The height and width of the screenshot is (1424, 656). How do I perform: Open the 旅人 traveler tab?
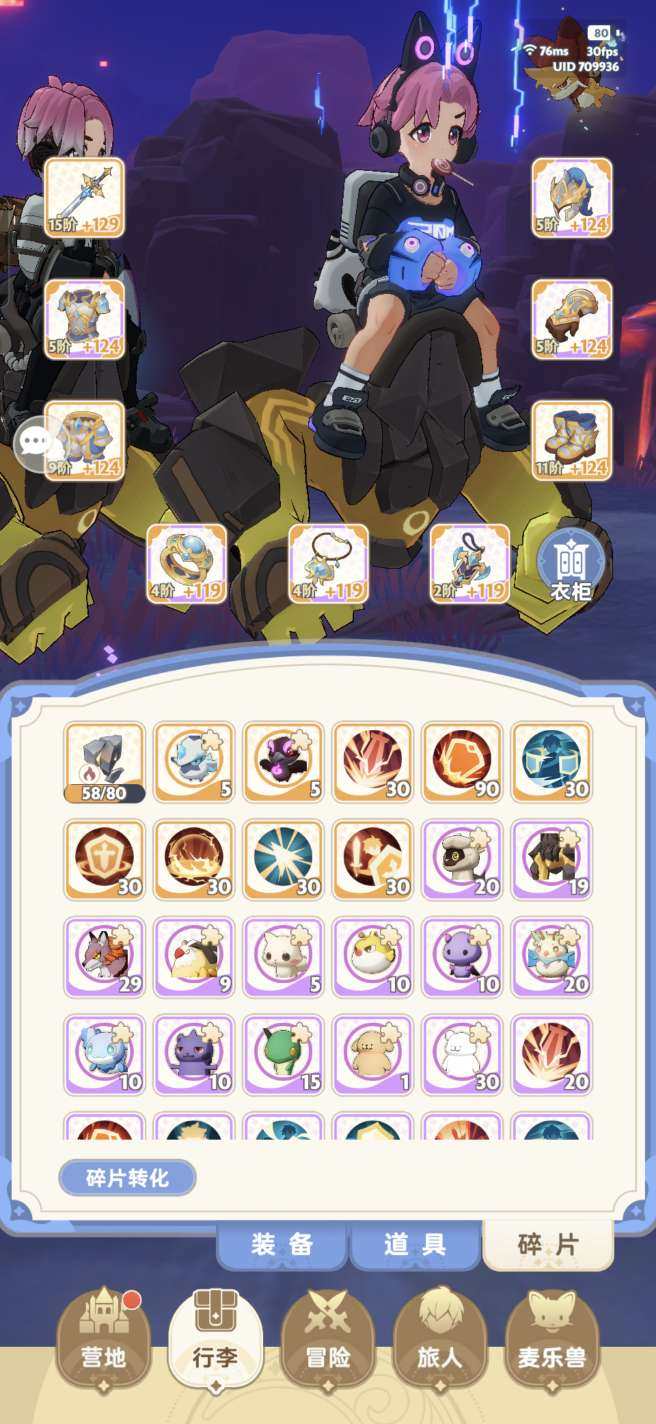440,1338
